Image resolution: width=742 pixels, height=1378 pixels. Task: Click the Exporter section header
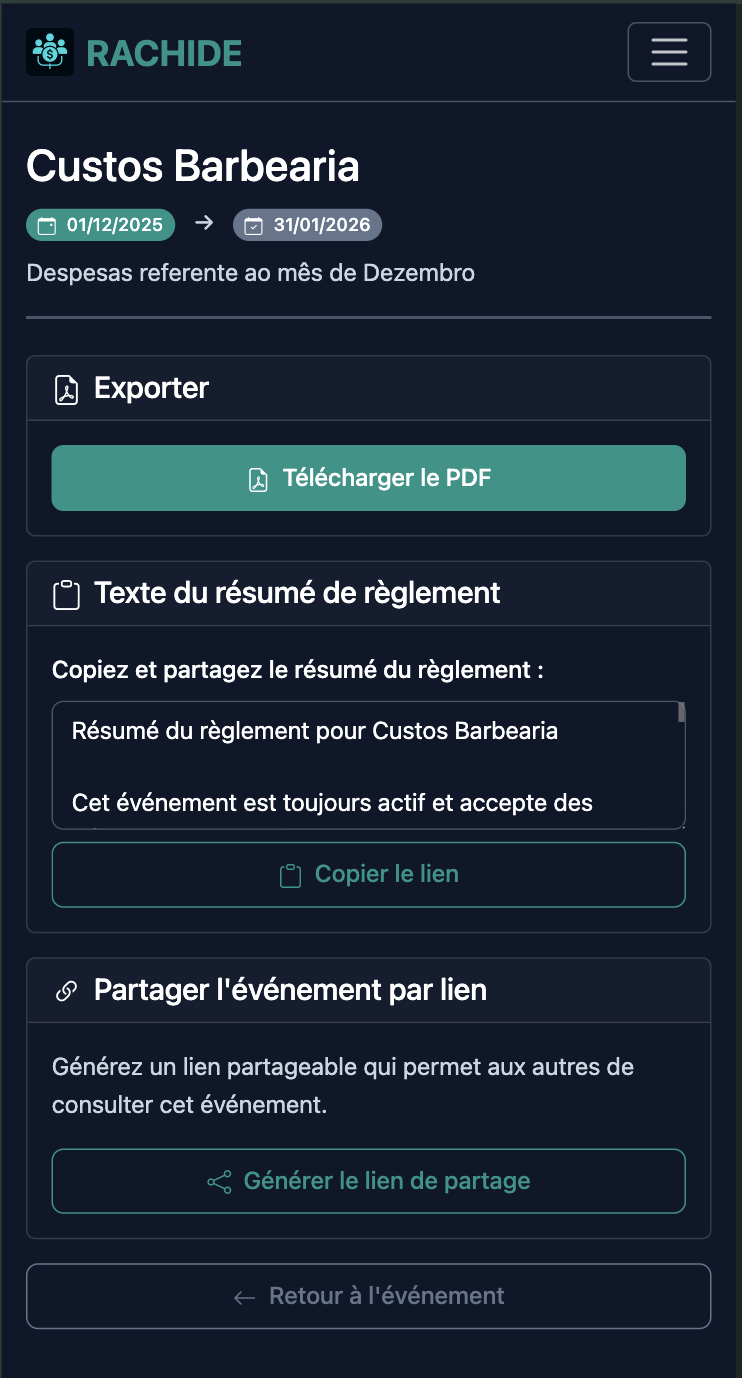pos(151,389)
